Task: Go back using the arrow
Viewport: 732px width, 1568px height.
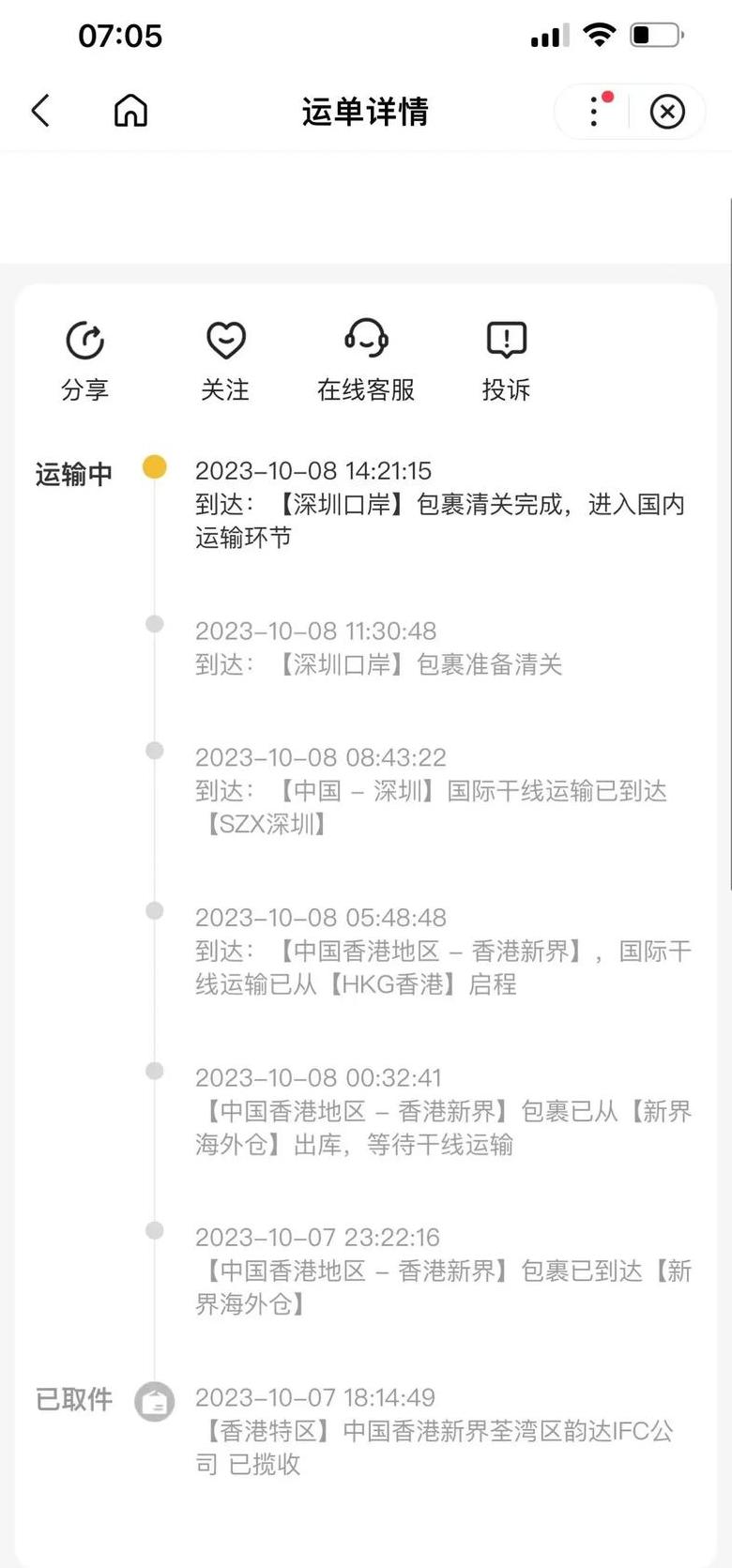Action: (x=40, y=111)
